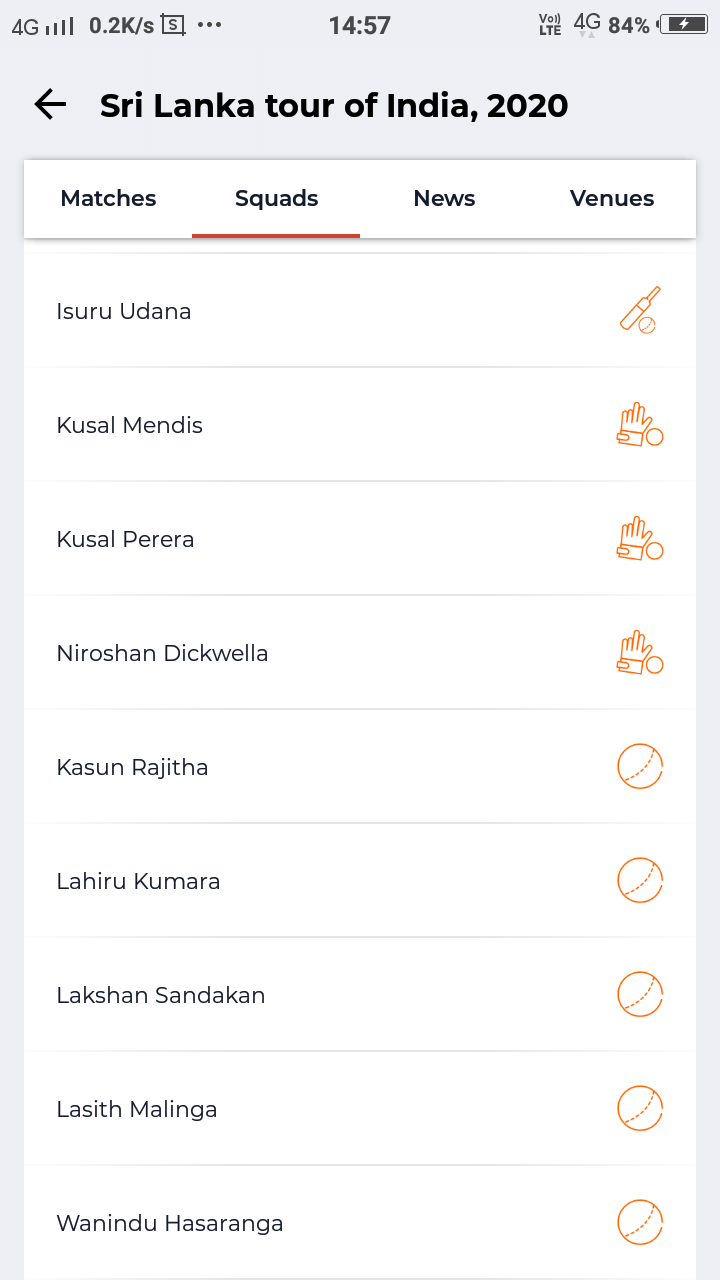Open Isuru Udana's player profile
This screenshot has width=720, height=1280.
tap(124, 311)
